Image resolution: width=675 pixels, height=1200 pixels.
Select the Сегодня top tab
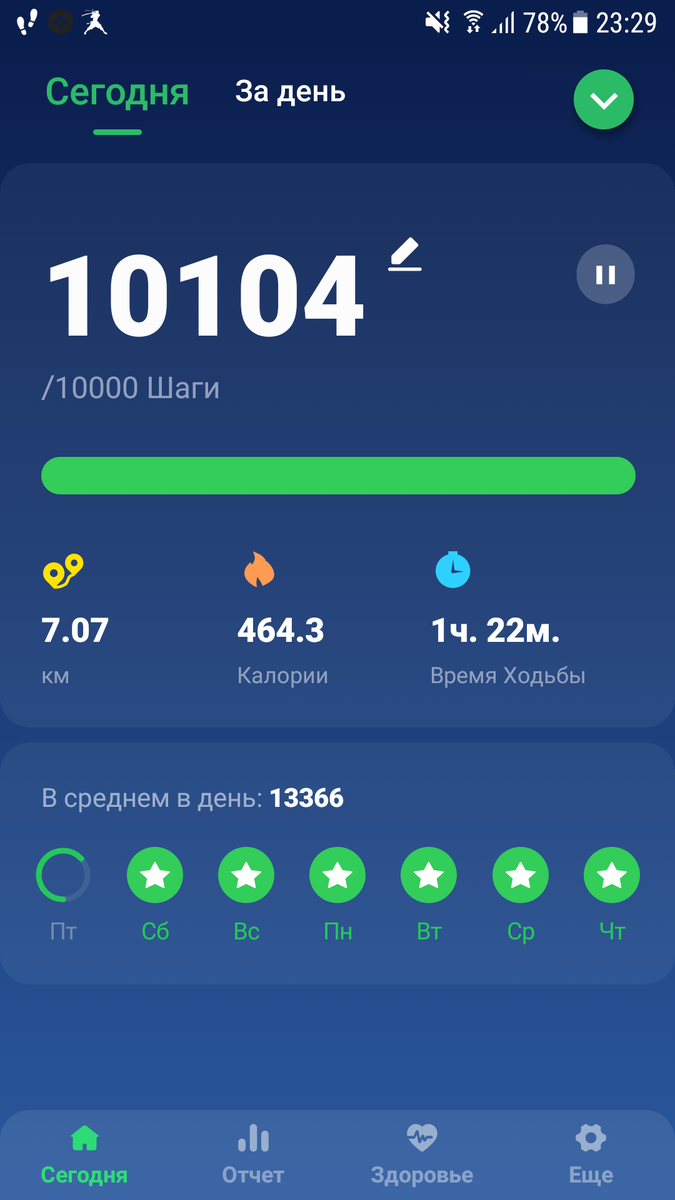(x=117, y=92)
